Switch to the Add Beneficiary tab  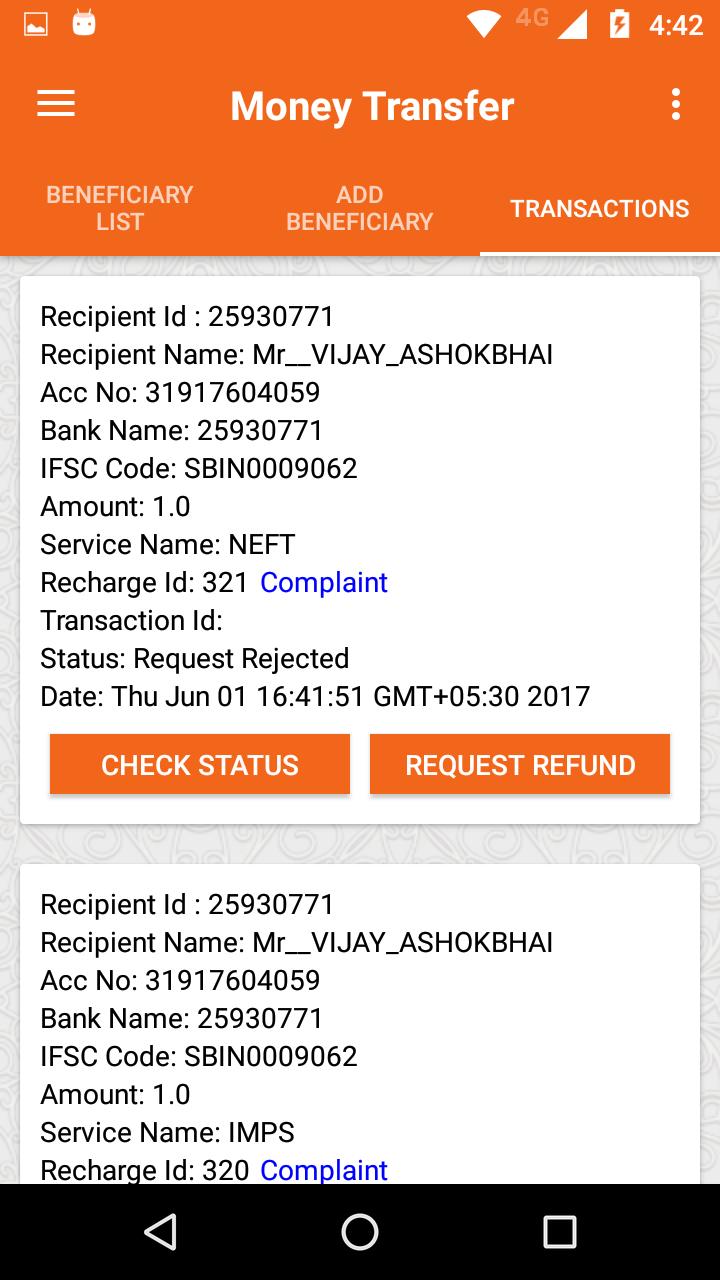tap(360, 208)
